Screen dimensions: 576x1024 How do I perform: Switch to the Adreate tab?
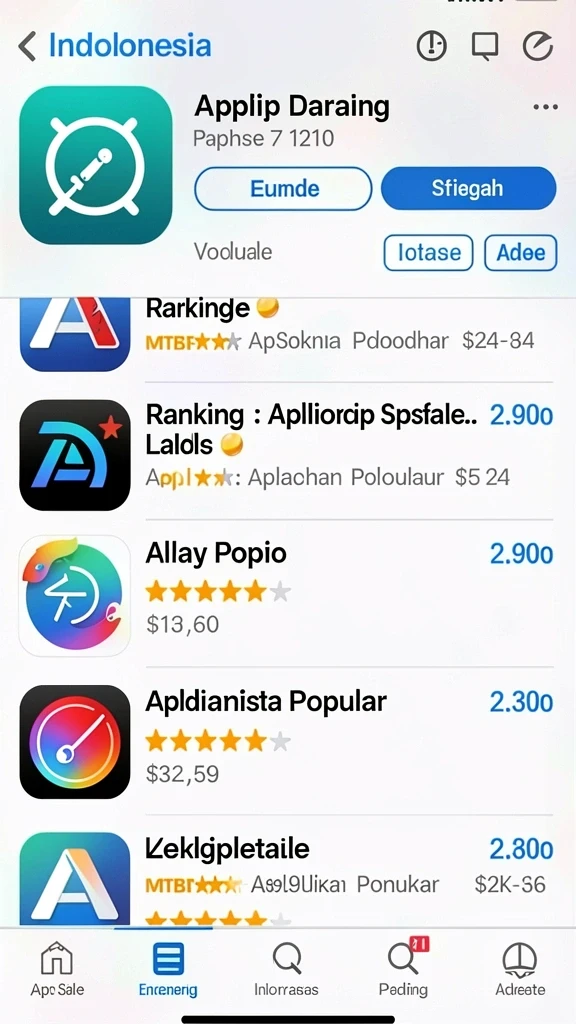coord(520,970)
